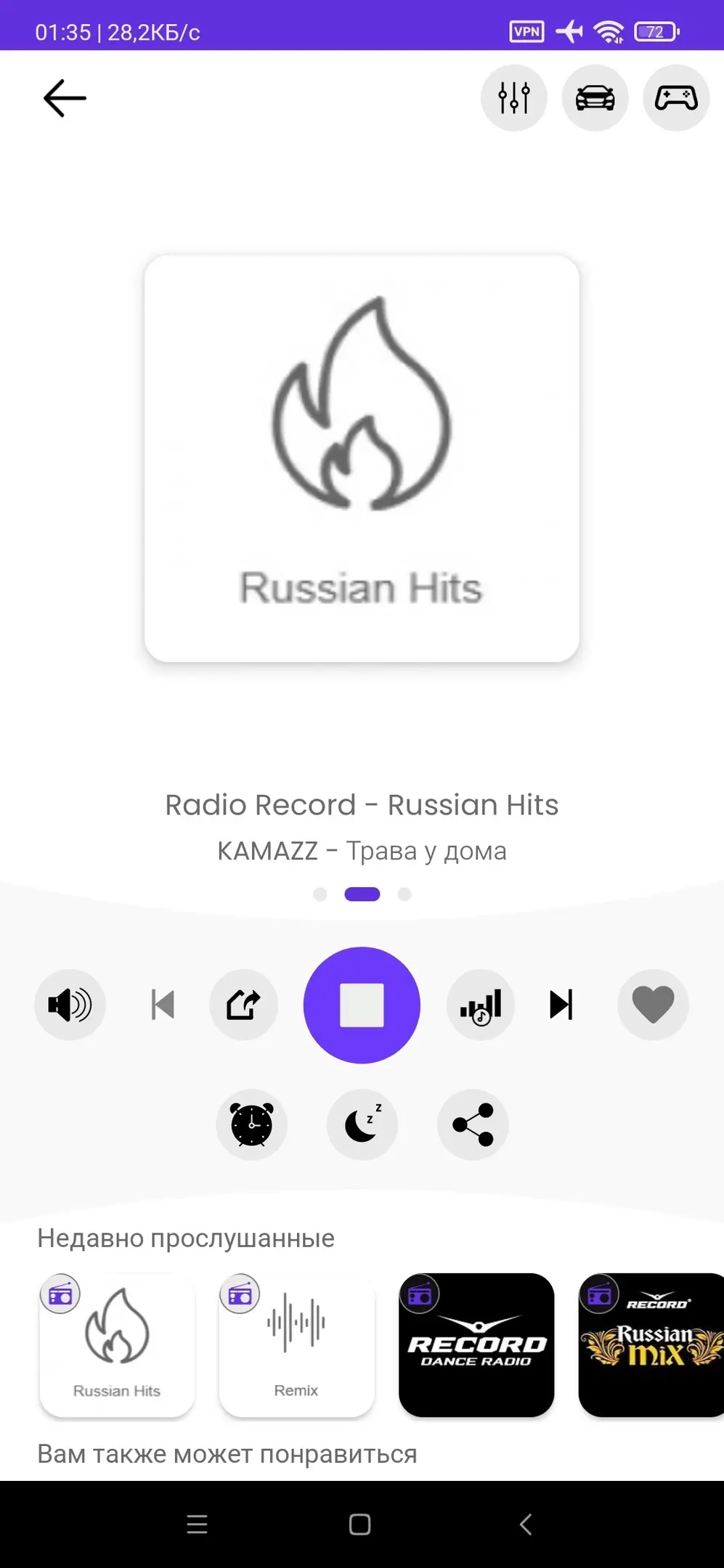Open the stream quality icon

(x=481, y=1005)
